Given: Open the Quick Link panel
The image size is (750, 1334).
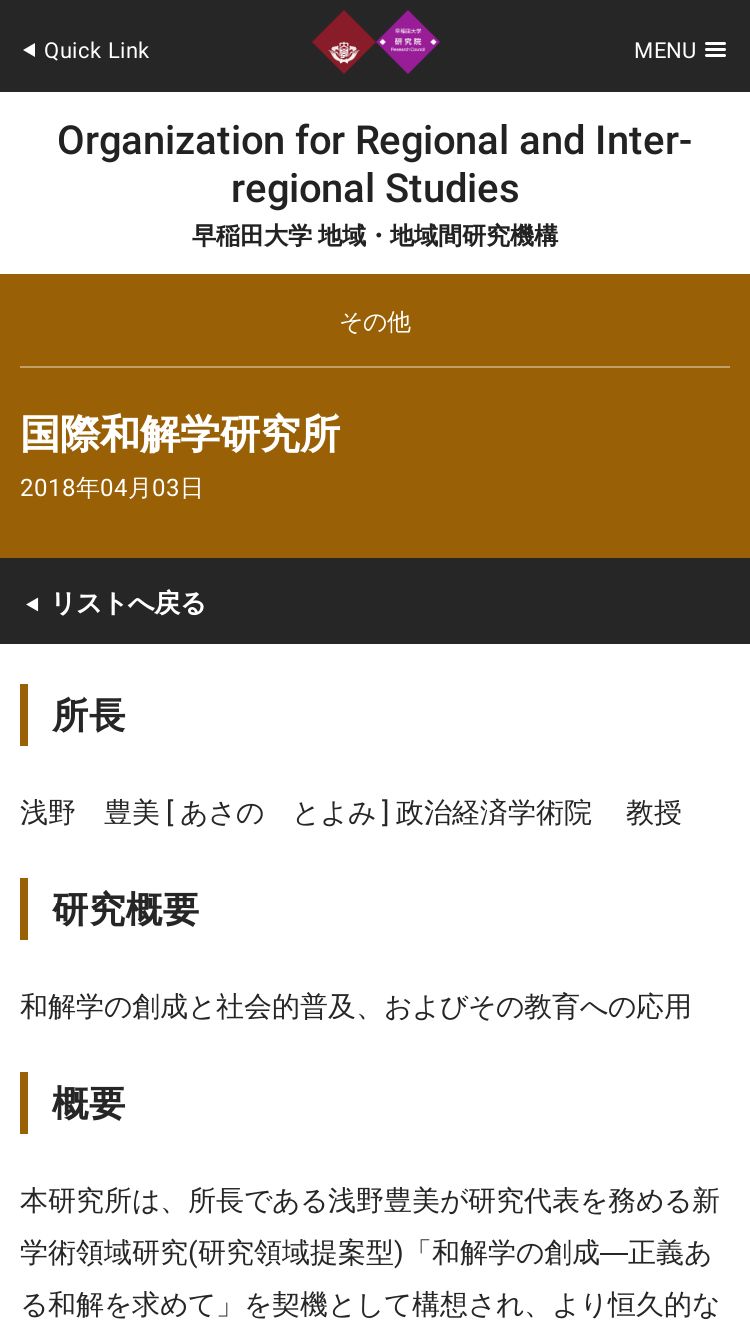Looking at the screenshot, I should (86, 50).
